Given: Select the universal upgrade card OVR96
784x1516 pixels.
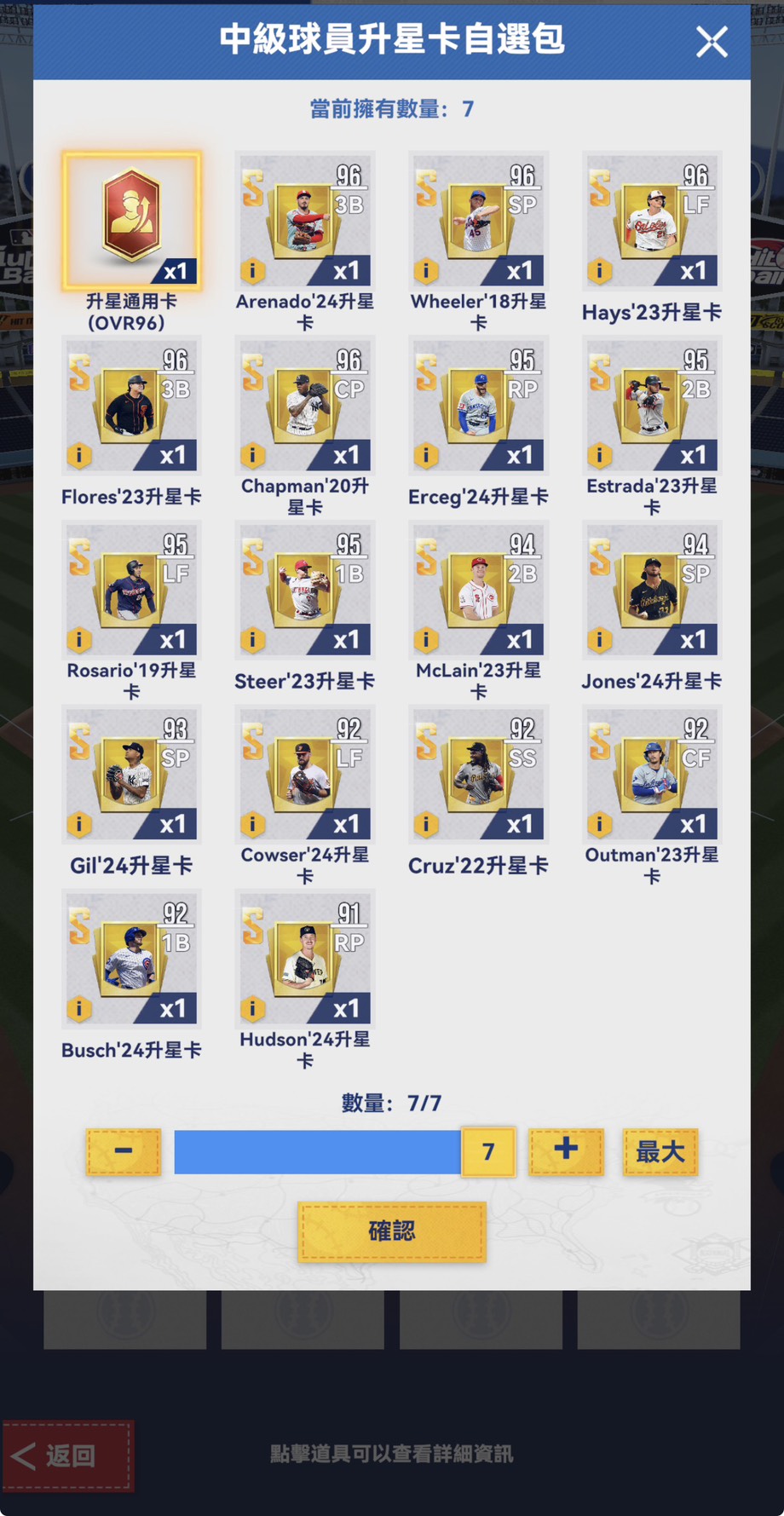Looking at the screenshot, I should click(131, 221).
